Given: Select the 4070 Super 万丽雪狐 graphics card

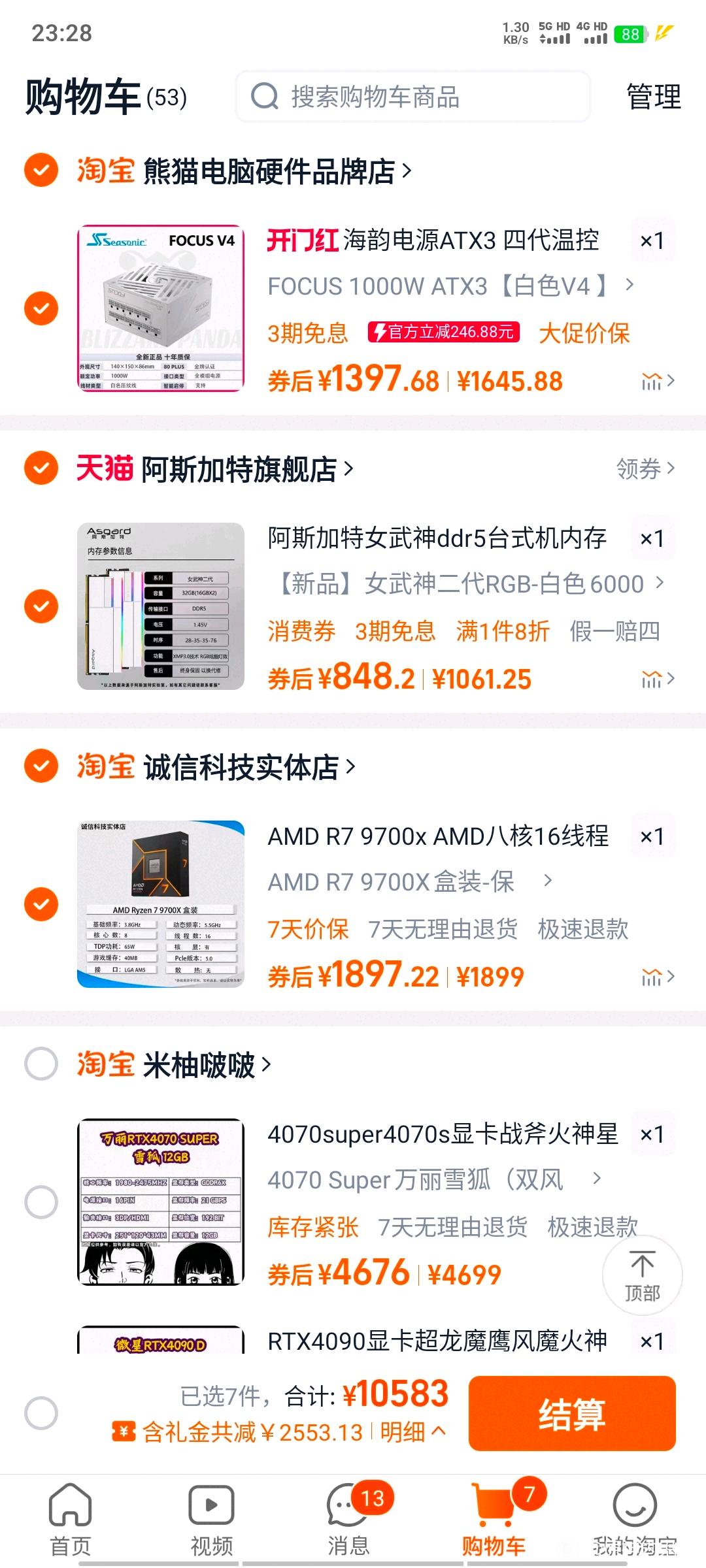Looking at the screenshot, I should tap(41, 1202).
